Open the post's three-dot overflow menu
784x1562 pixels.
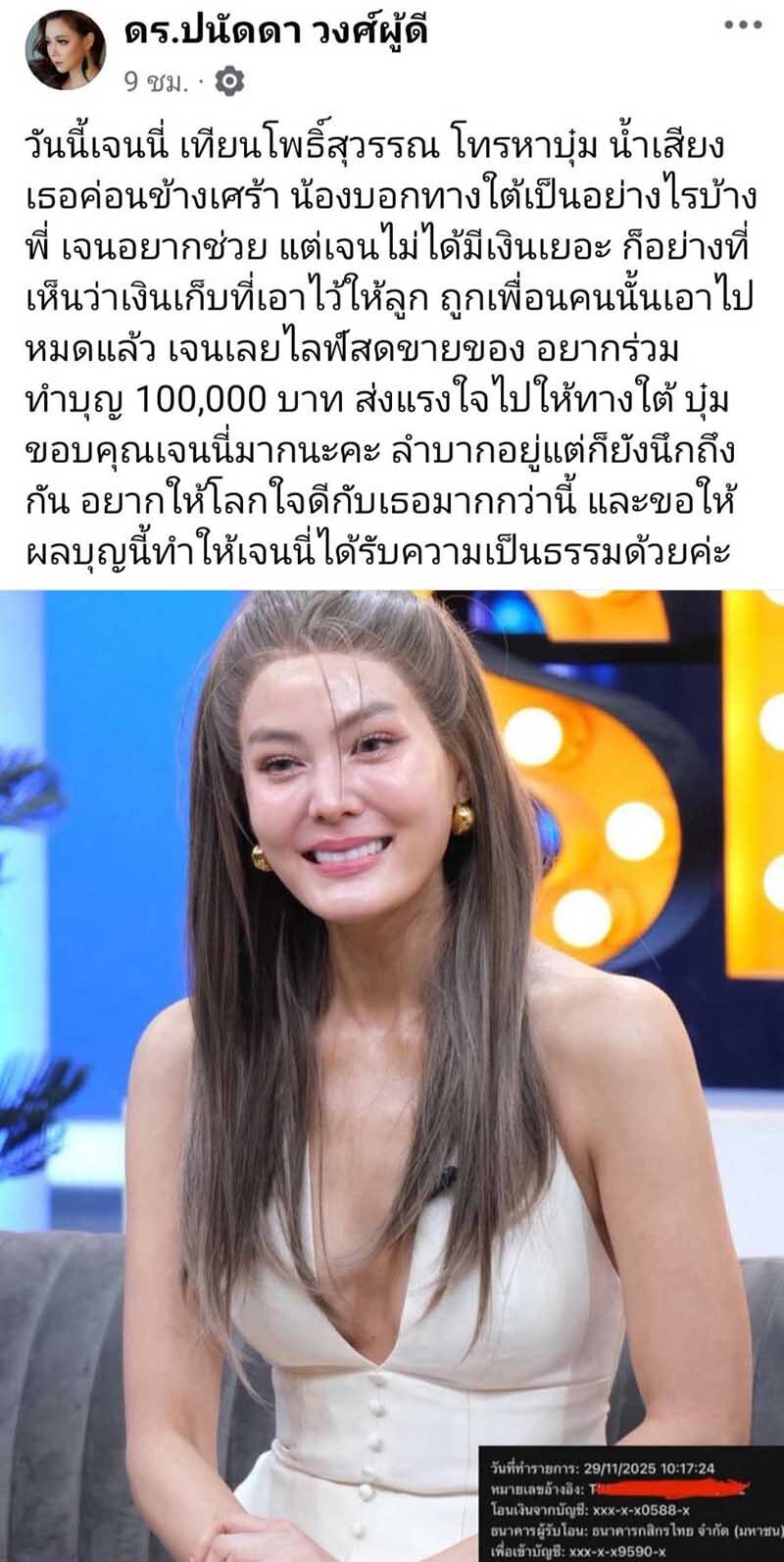[743, 25]
